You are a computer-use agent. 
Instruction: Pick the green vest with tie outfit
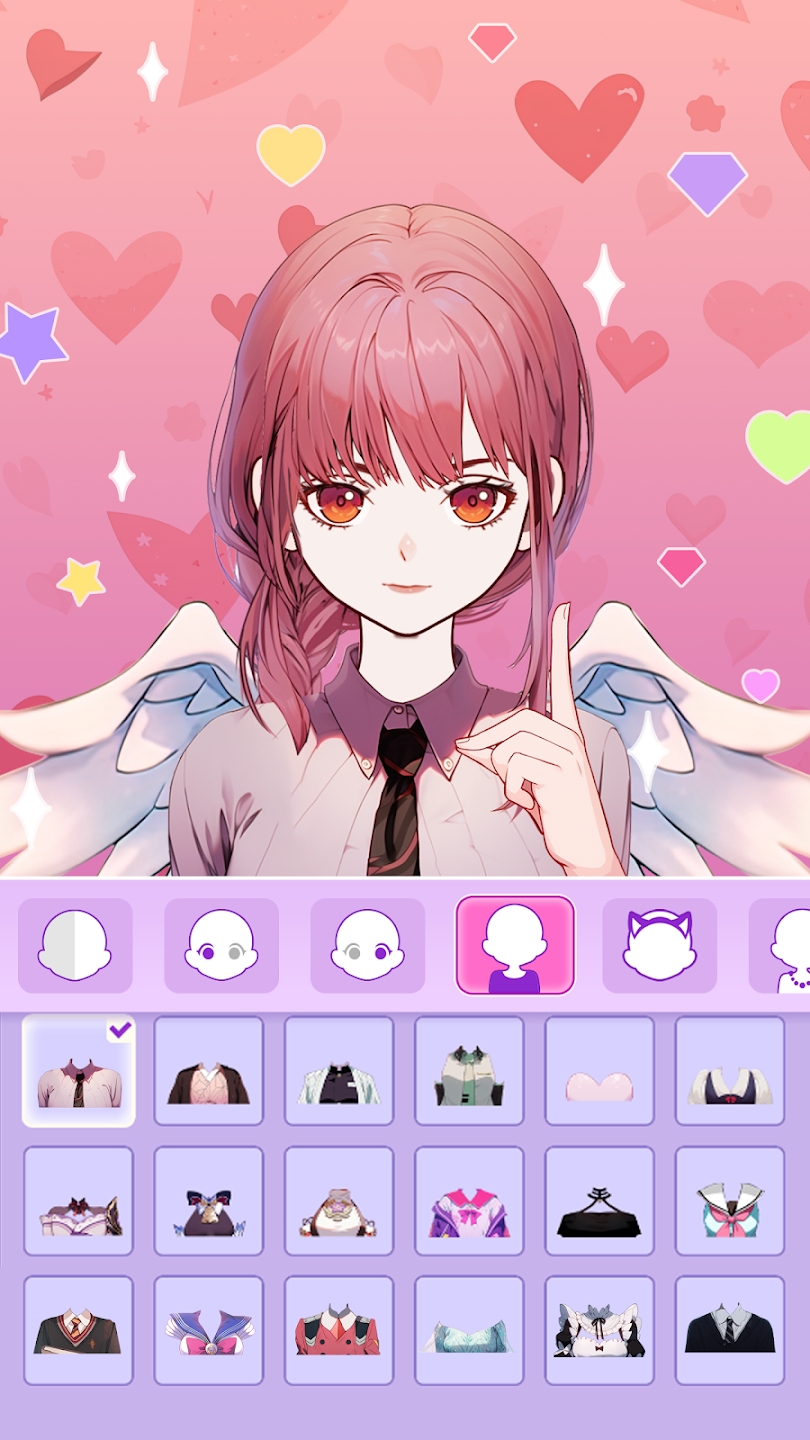coord(469,1071)
